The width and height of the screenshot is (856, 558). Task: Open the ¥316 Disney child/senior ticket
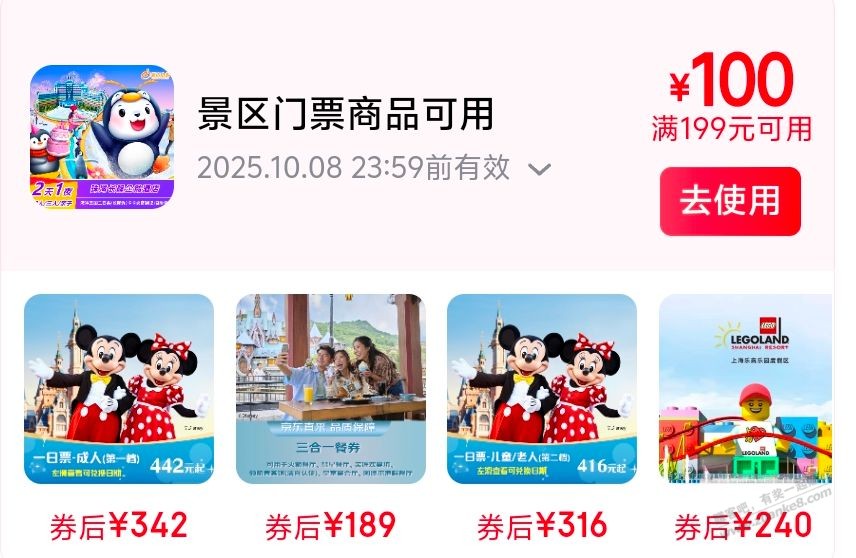coord(542,389)
